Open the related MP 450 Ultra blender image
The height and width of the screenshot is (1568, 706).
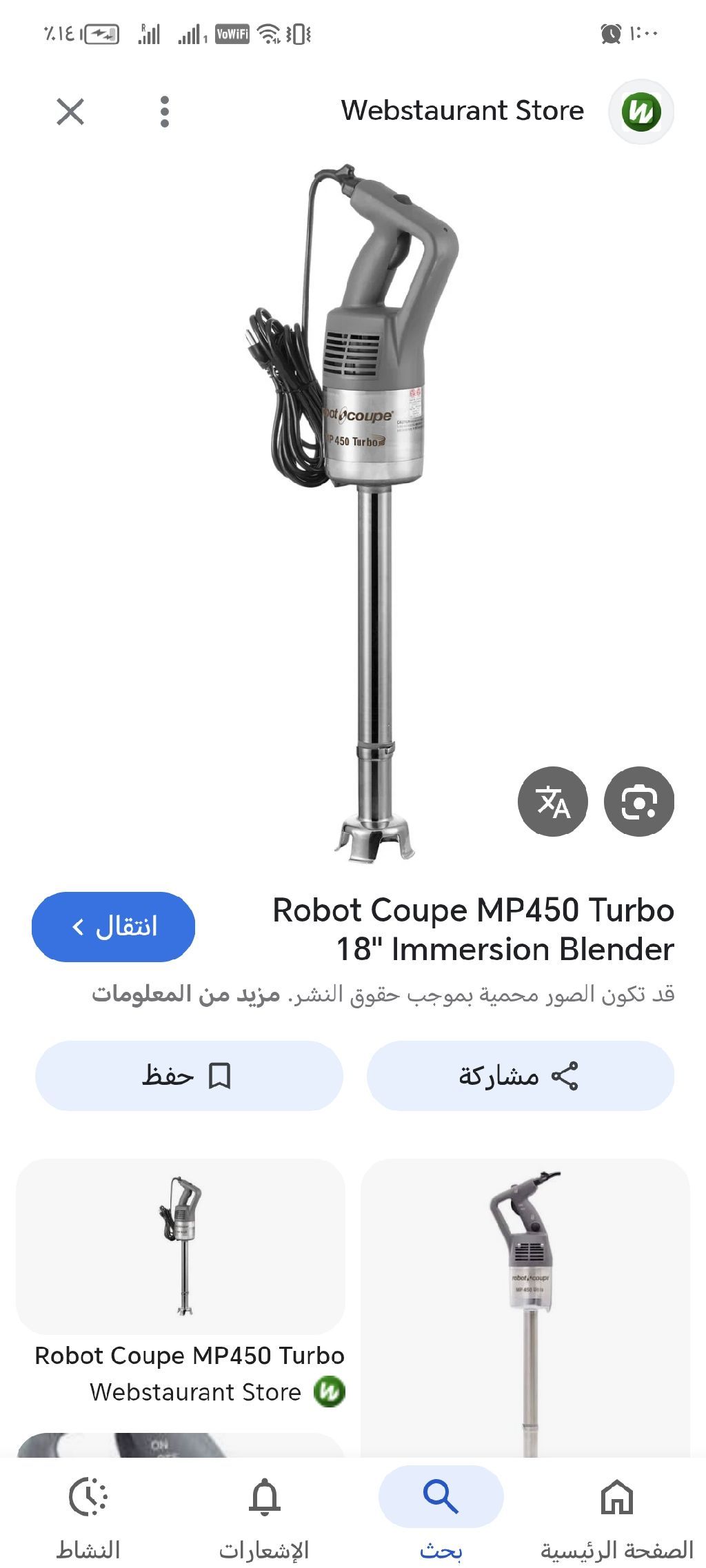click(x=525, y=1310)
